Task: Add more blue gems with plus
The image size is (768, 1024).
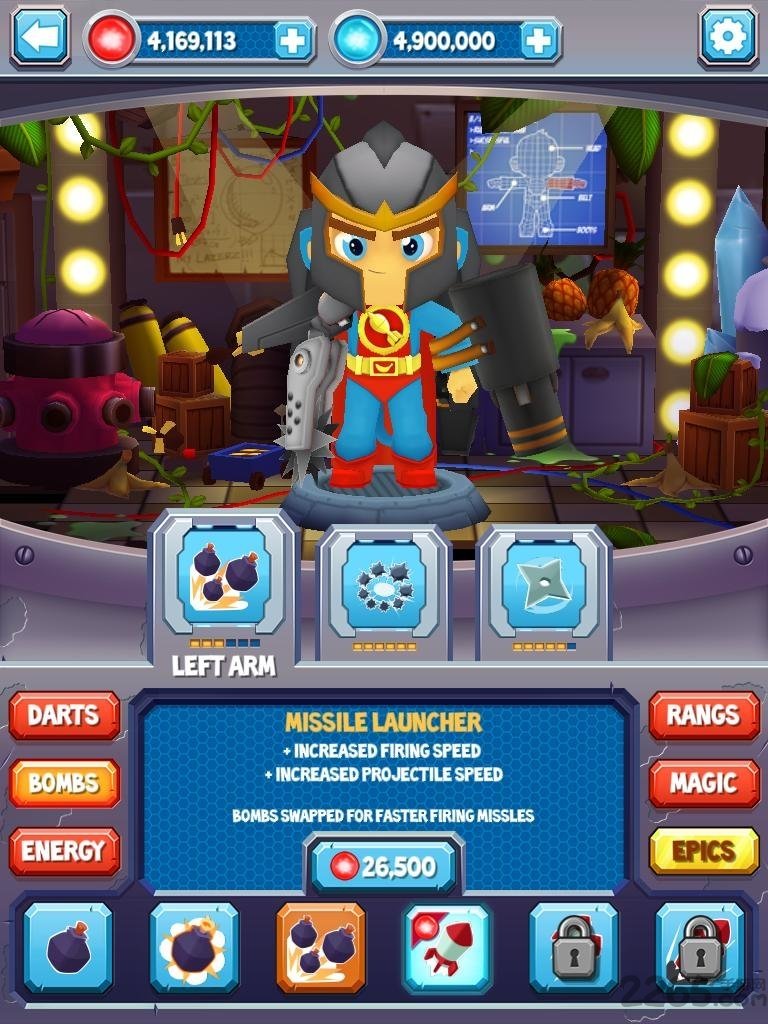Action: (x=537, y=41)
